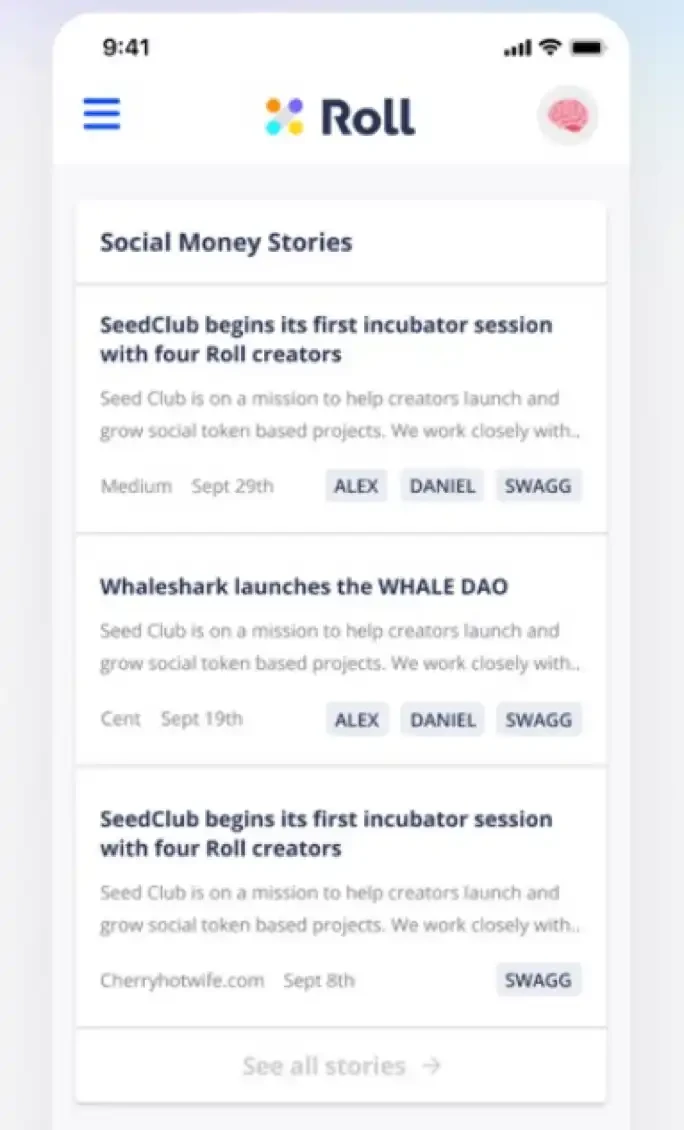The height and width of the screenshot is (1130, 684).
Task: Open the SeedClub story from Medium
Action: click(x=326, y=340)
